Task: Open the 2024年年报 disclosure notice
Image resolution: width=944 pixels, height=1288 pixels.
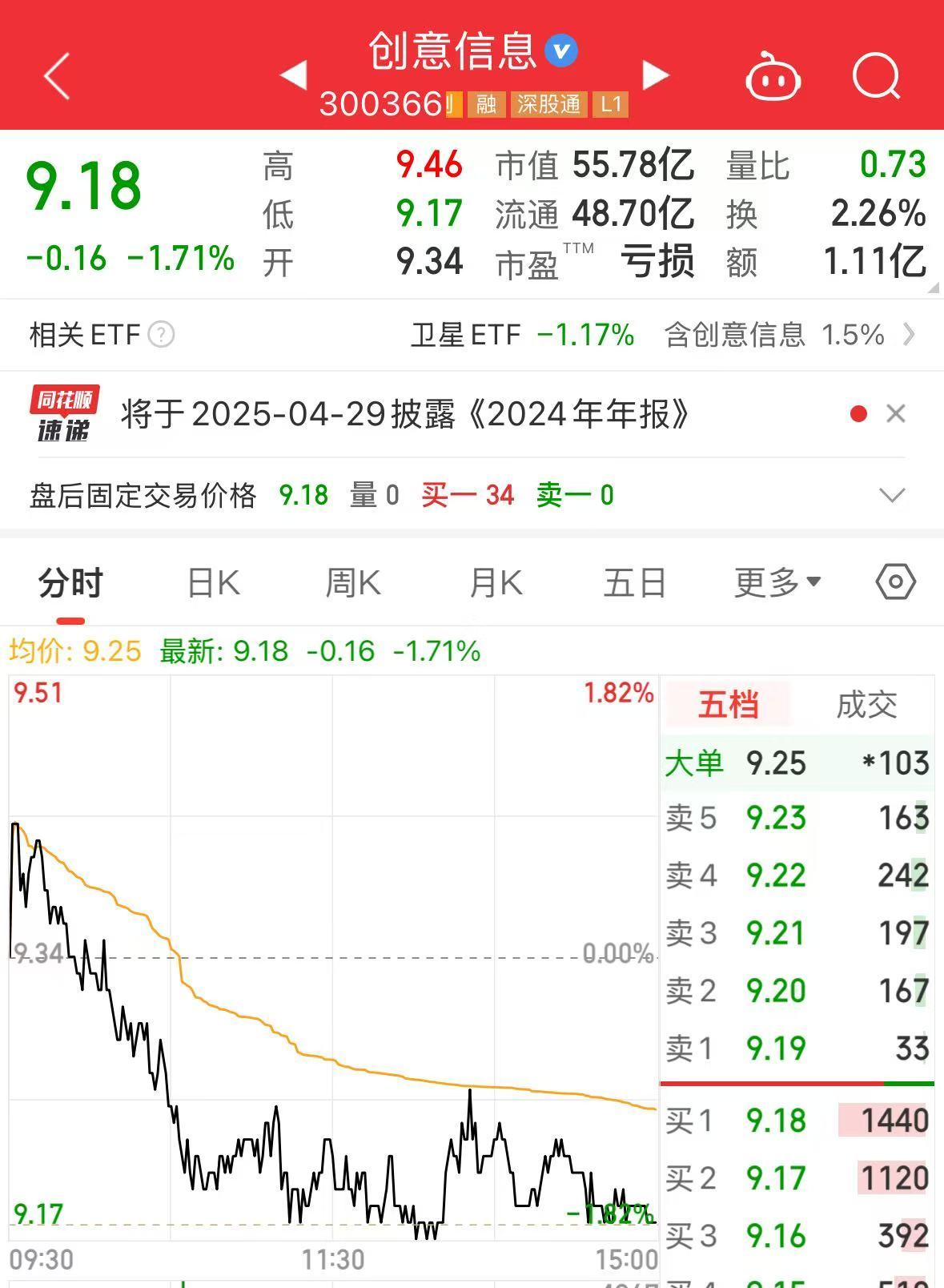Action: click(404, 414)
